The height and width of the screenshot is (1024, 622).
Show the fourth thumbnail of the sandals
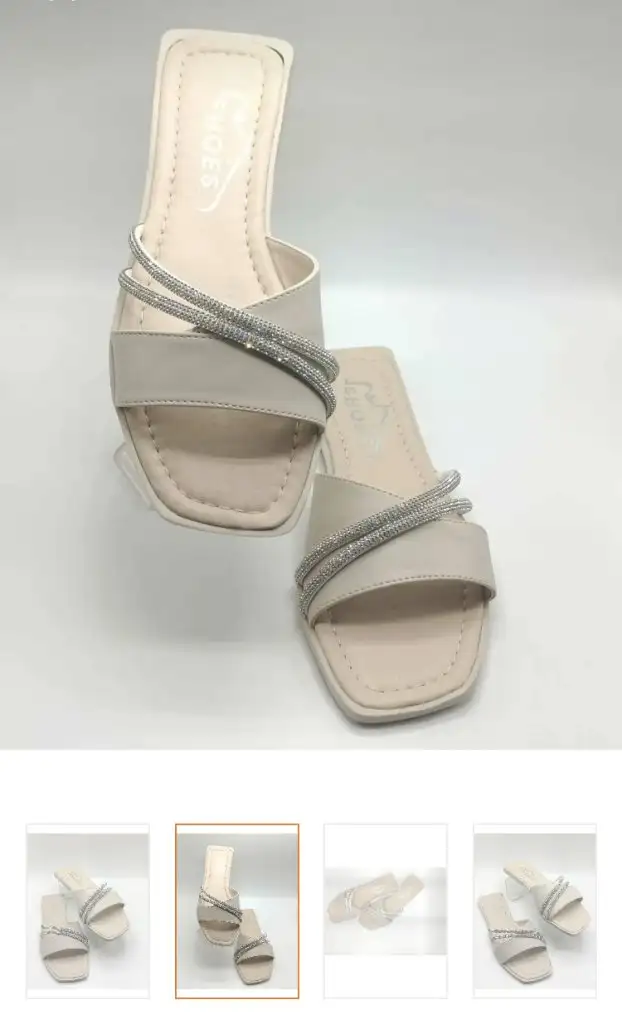coord(534,910)
